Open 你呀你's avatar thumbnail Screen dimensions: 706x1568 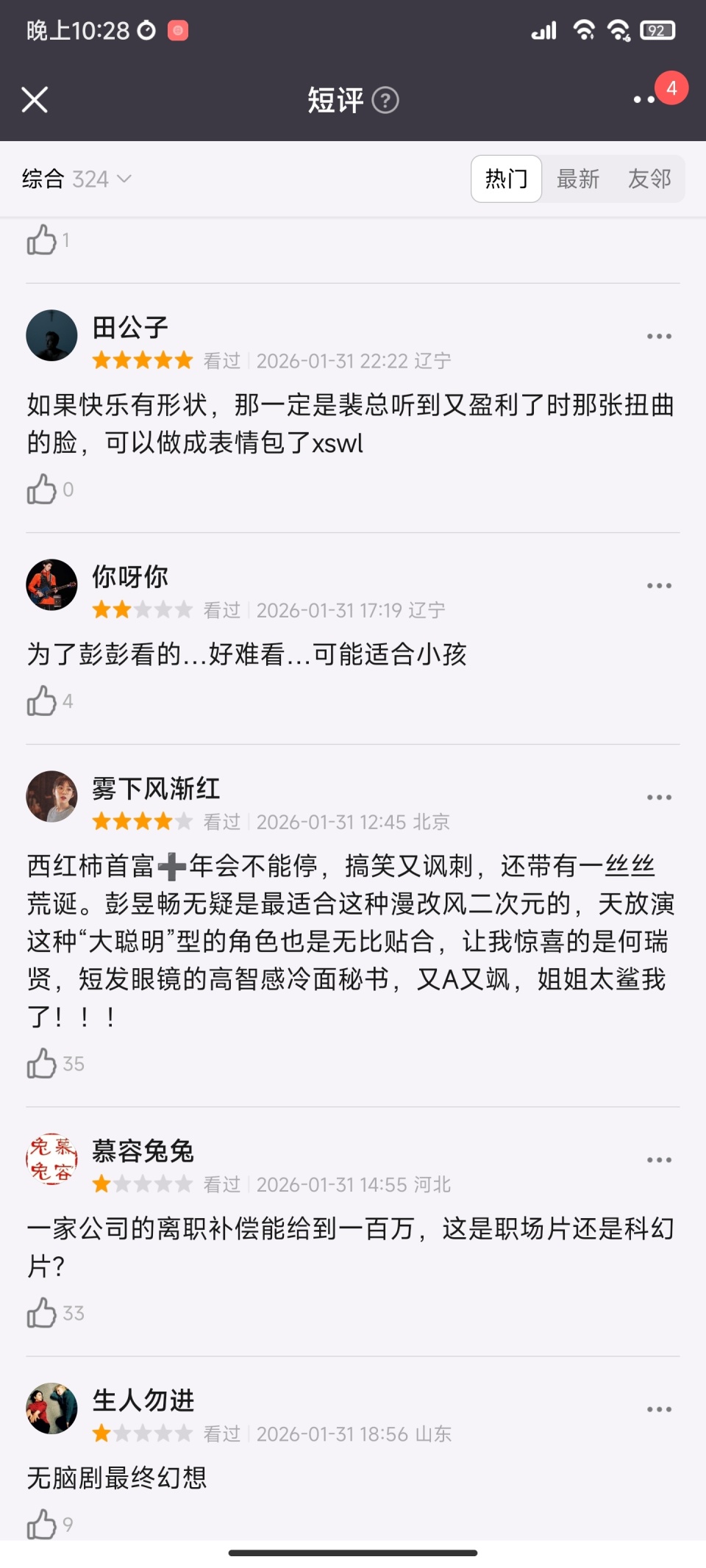coord(51,584)
